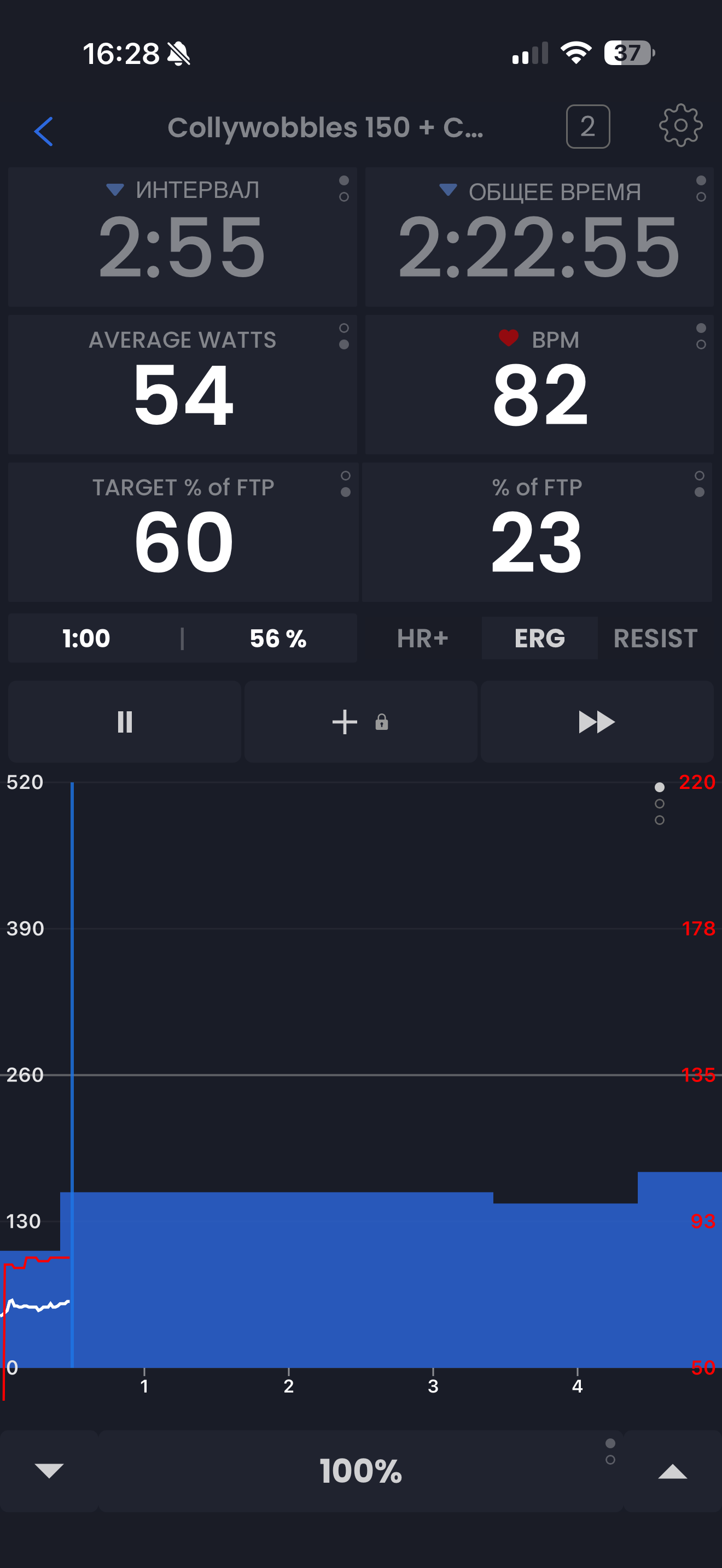Increase intensity with the up arrow
The height and width of the screenshot is (1568, 722).
[x=673, y=1471]
